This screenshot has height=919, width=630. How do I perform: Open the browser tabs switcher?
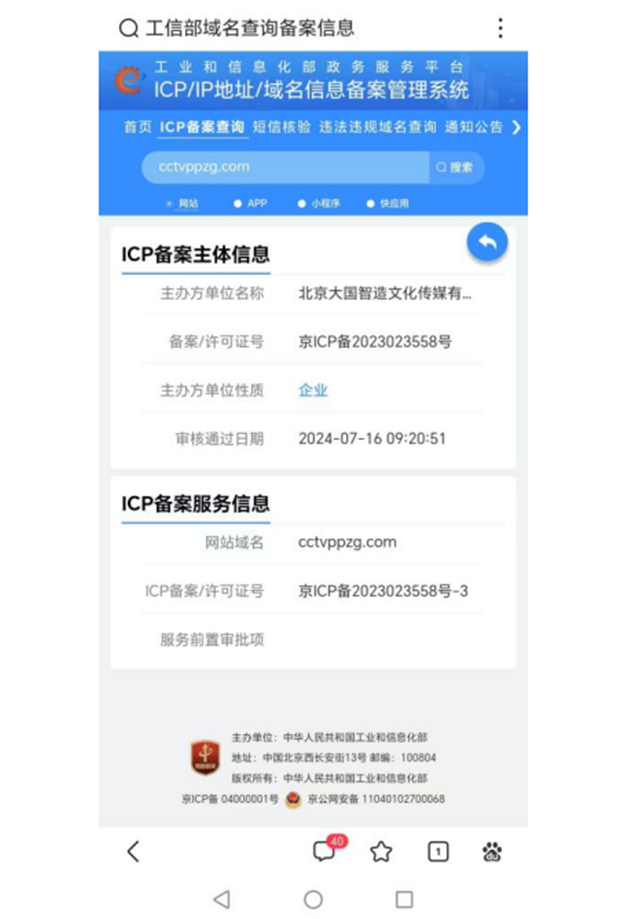click(437, 851)
